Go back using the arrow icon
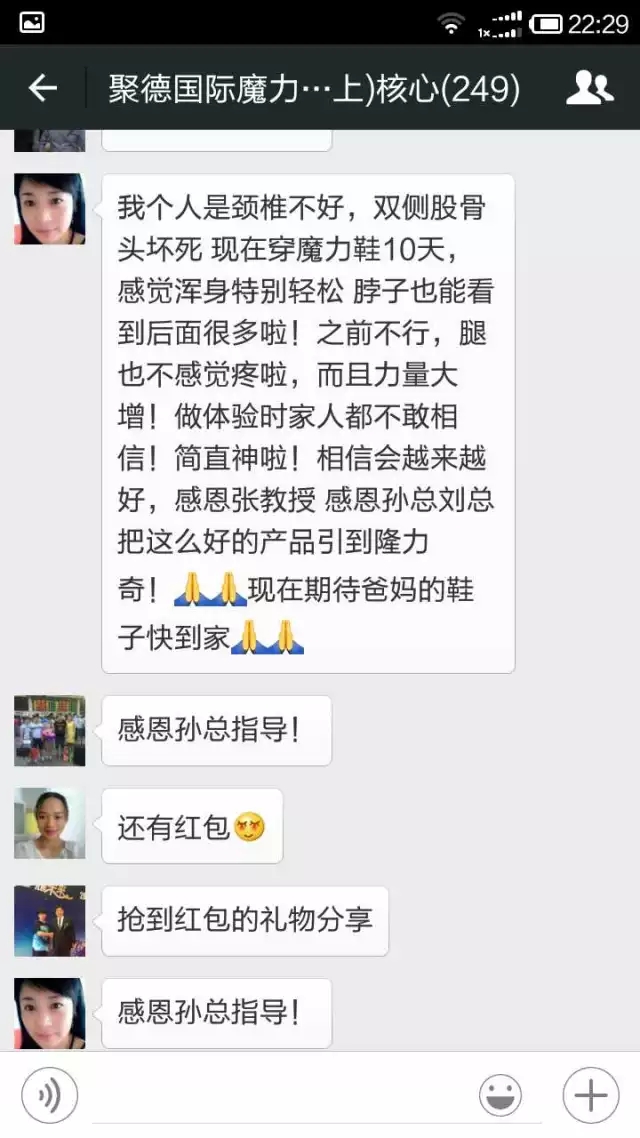This screenshot has height=1138, width=640. [x=43, y=89]
